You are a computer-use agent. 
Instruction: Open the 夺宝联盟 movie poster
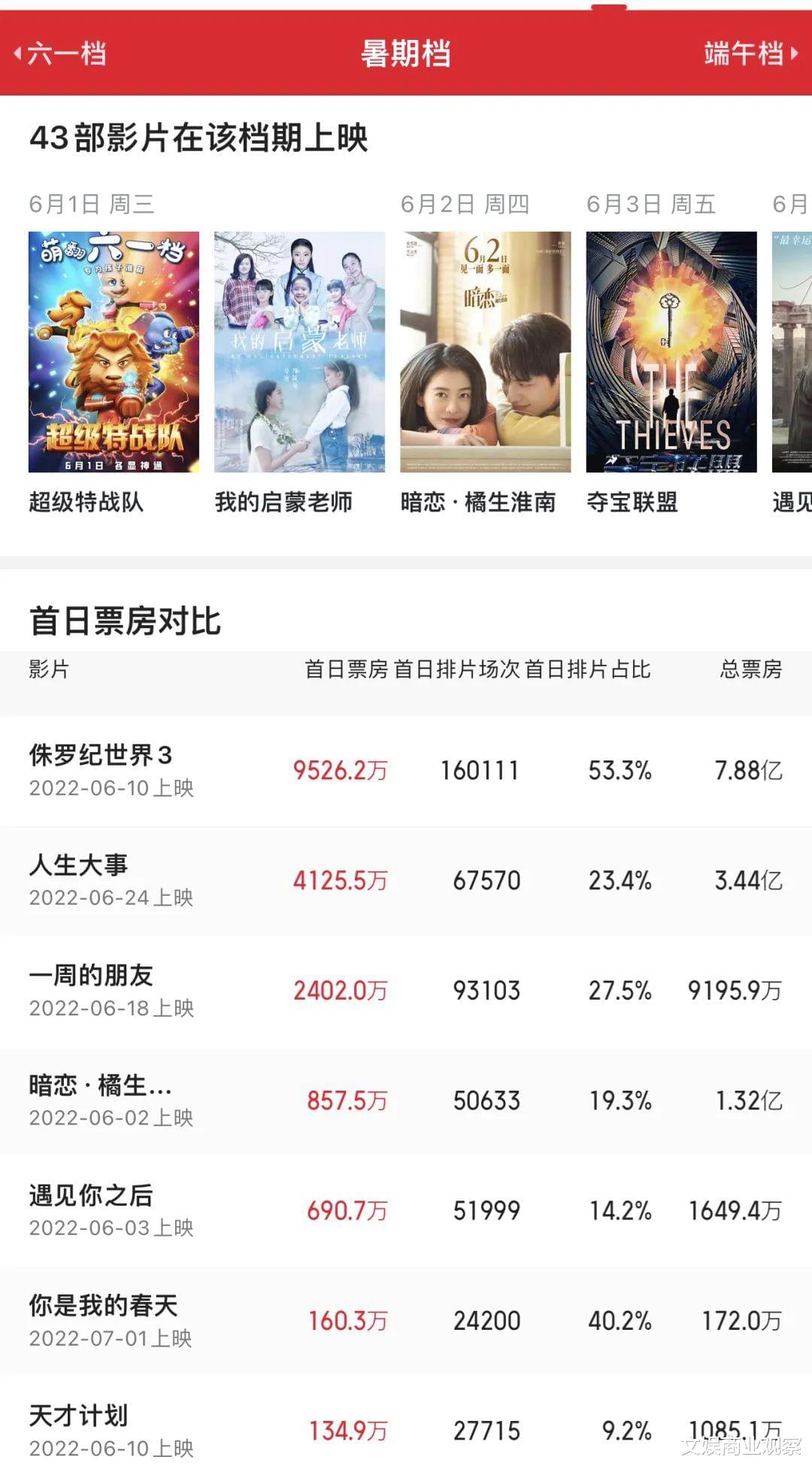671,352
